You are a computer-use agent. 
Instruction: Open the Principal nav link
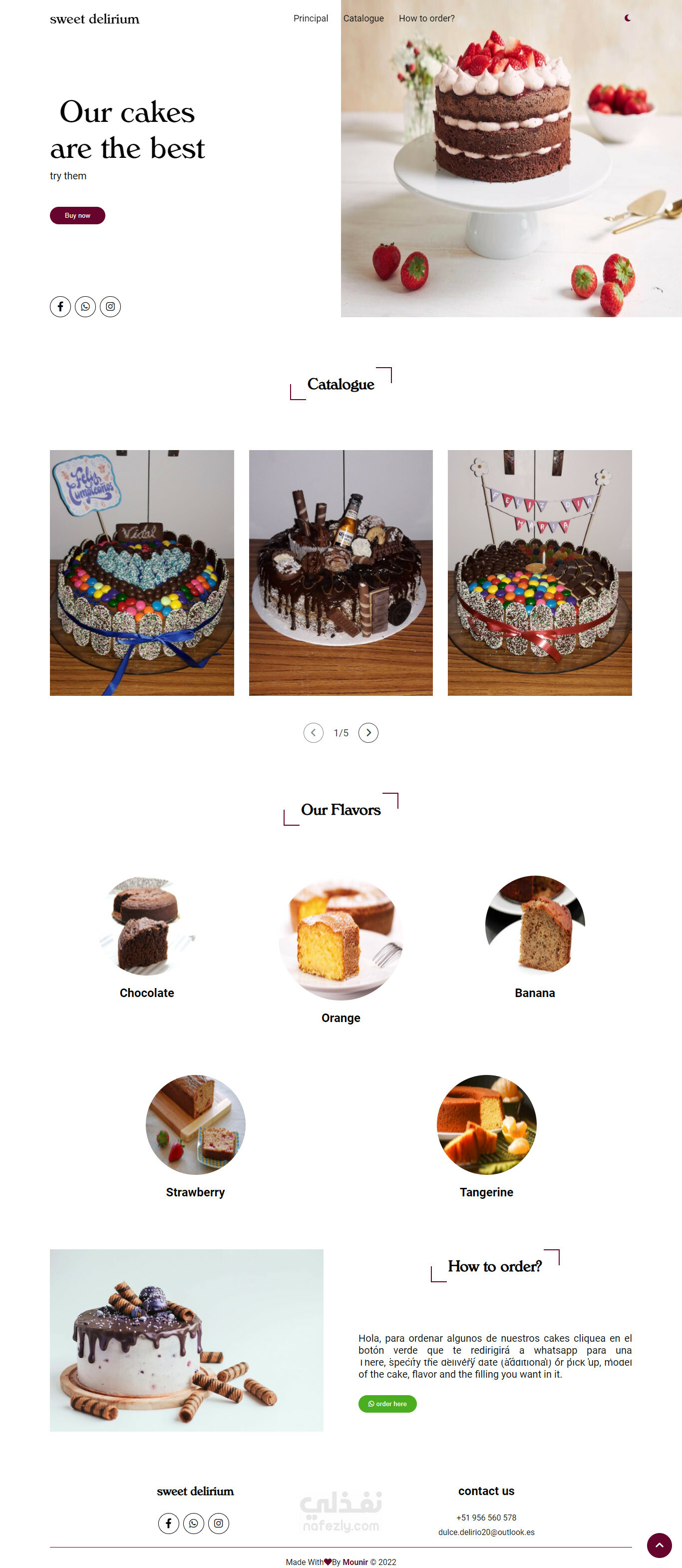pos(310,18)
